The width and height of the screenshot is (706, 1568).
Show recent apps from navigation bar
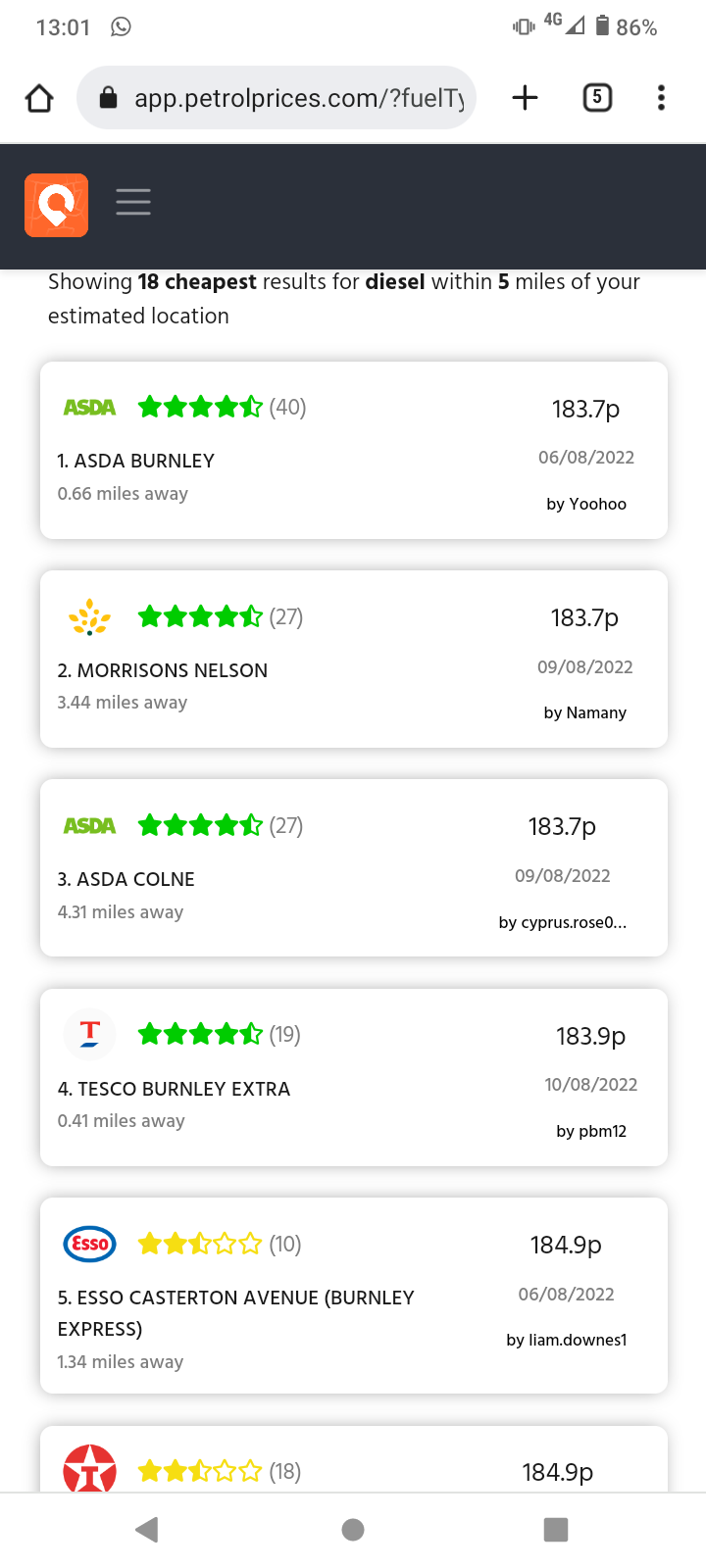(556, 1530)
